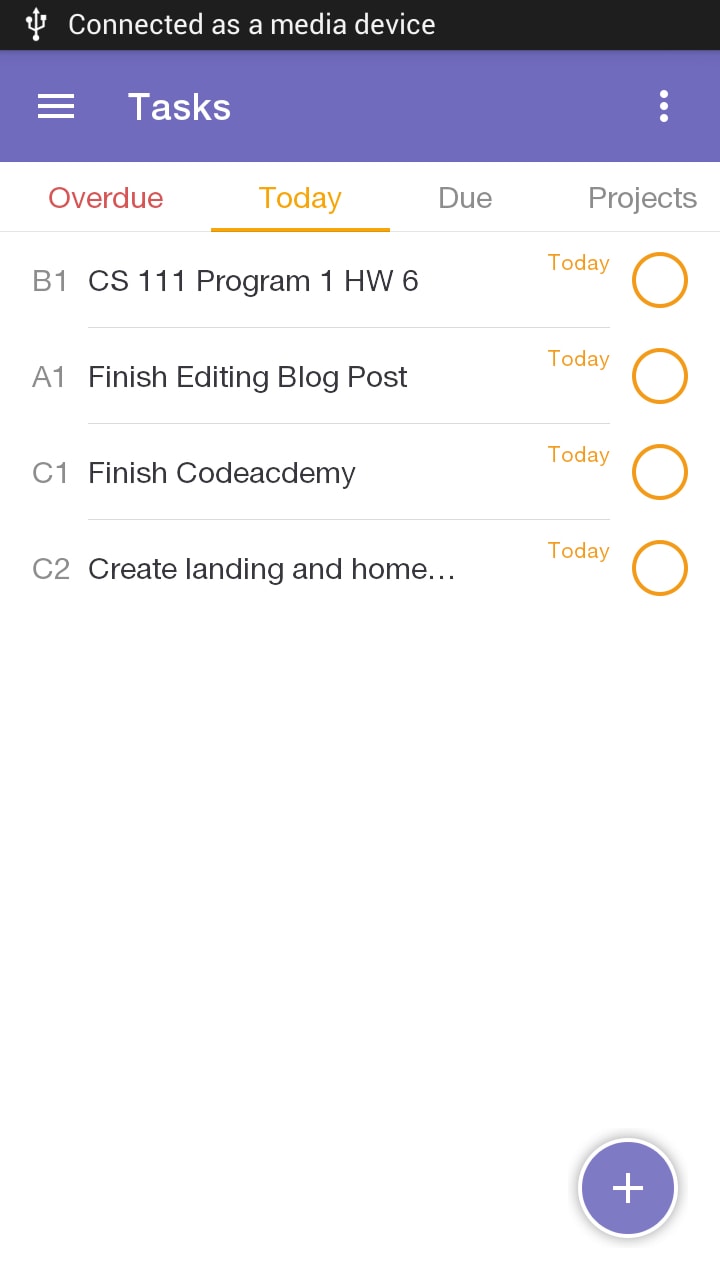Switch to the Due tab
Image resolution: width=720 pixels, height=1280 pixels.
coord(465,198)
